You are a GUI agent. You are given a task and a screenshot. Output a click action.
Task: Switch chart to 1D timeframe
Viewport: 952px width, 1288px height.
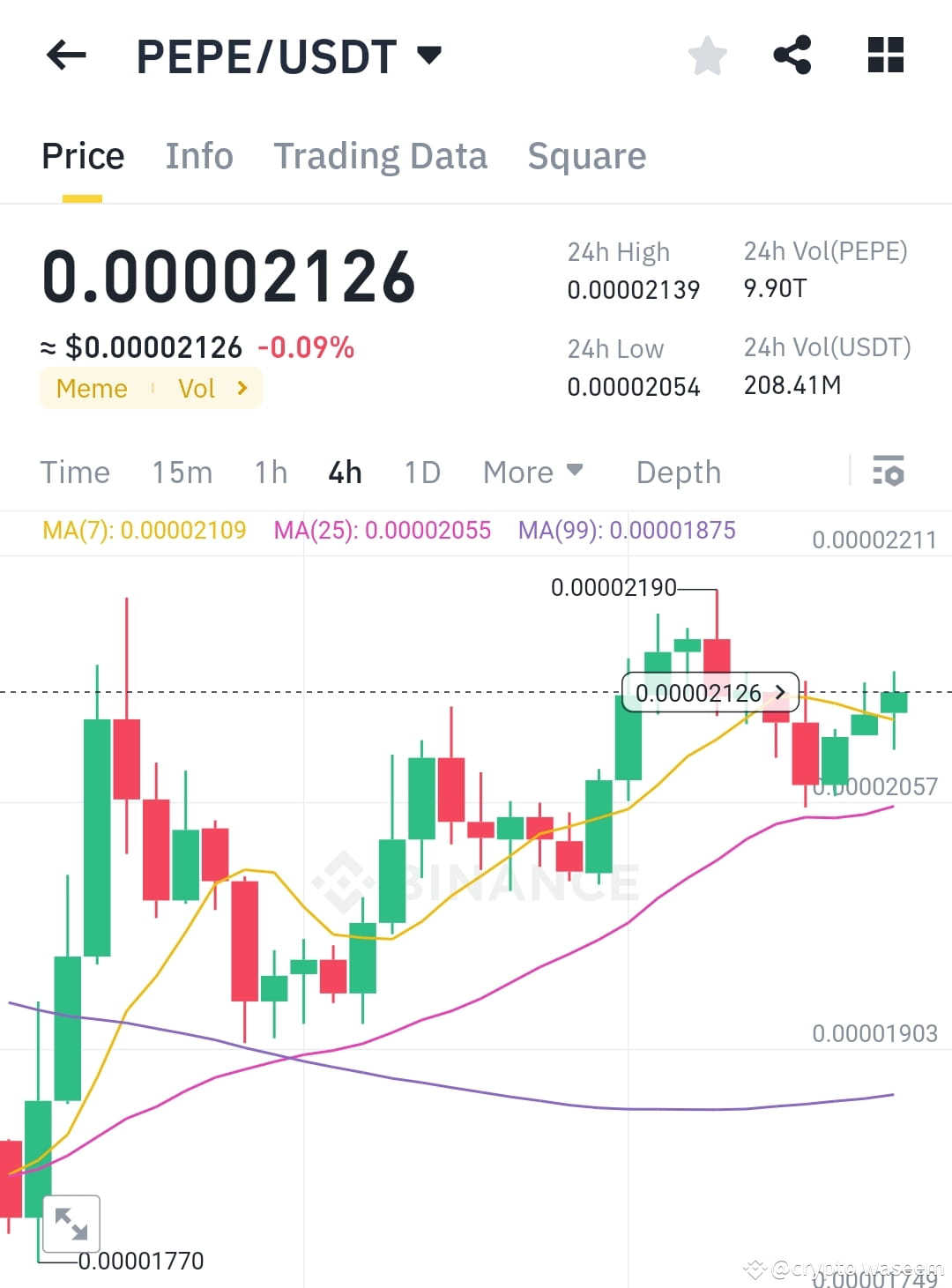(421, 473)
